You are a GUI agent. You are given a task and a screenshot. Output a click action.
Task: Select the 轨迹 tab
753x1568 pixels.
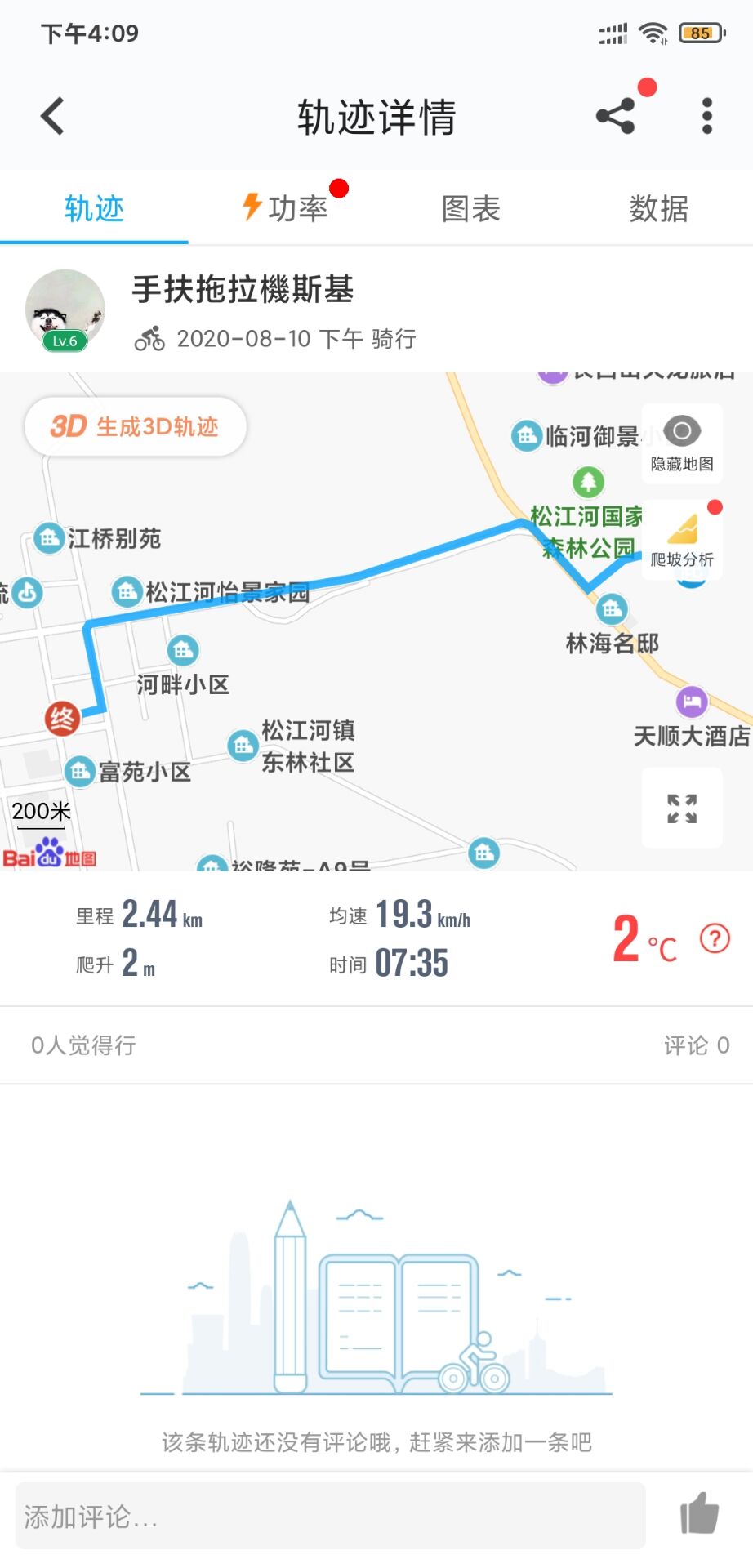click(94, 208)
